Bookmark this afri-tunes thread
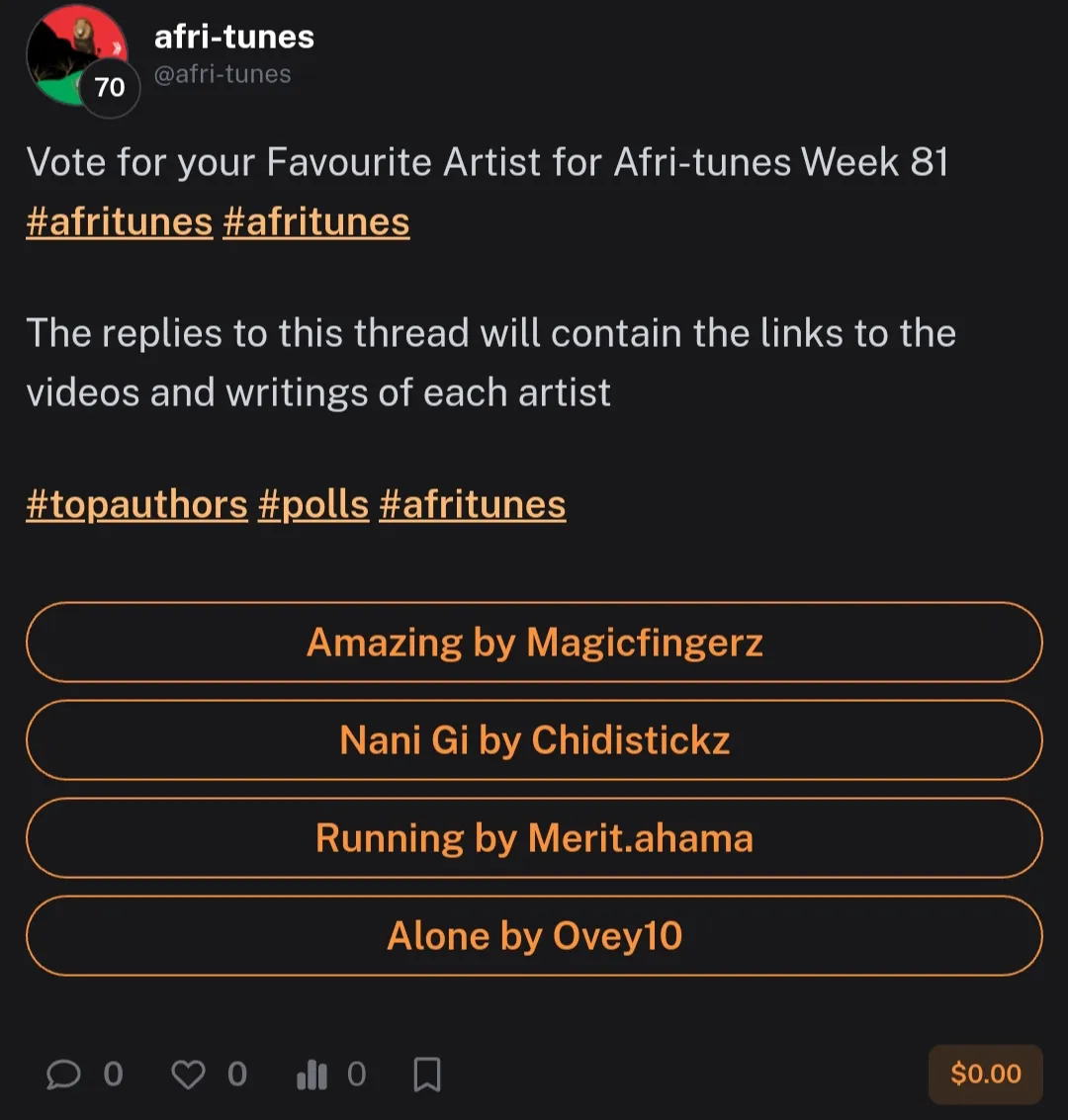1068x1120 pixels. pyautogui.click(x=426, y=1075)
